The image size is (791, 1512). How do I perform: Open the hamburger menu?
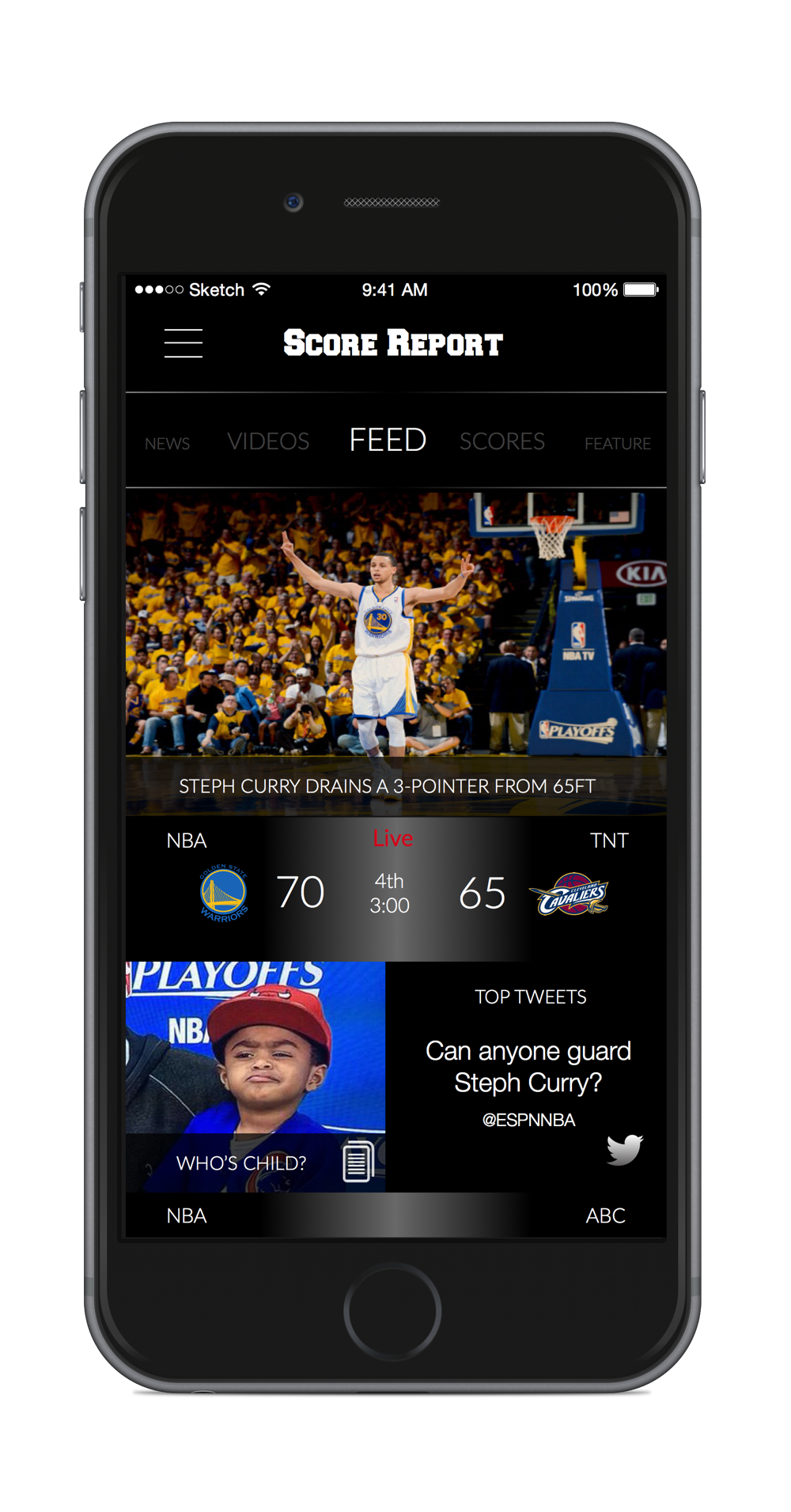click(x=183, y=343)
